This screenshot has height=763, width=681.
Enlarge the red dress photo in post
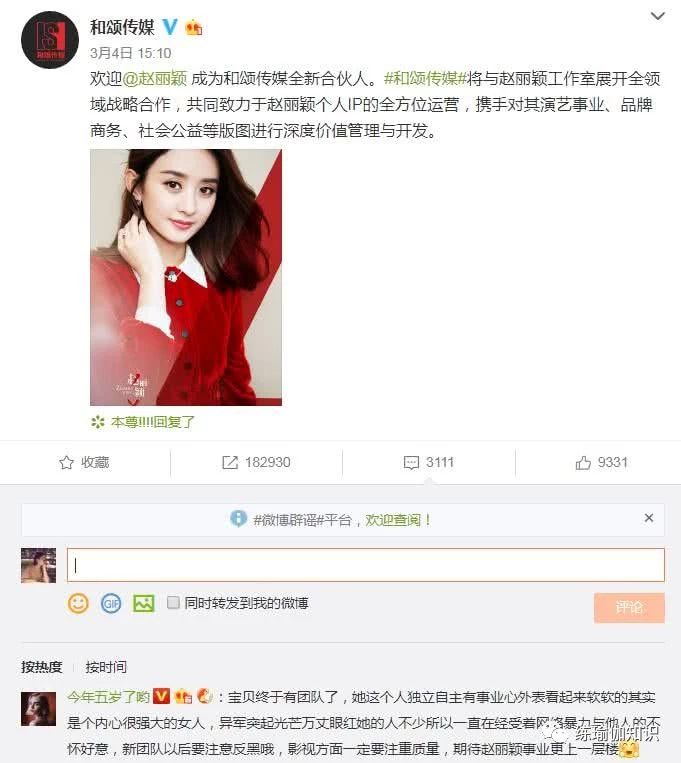[x=186, y=277]
